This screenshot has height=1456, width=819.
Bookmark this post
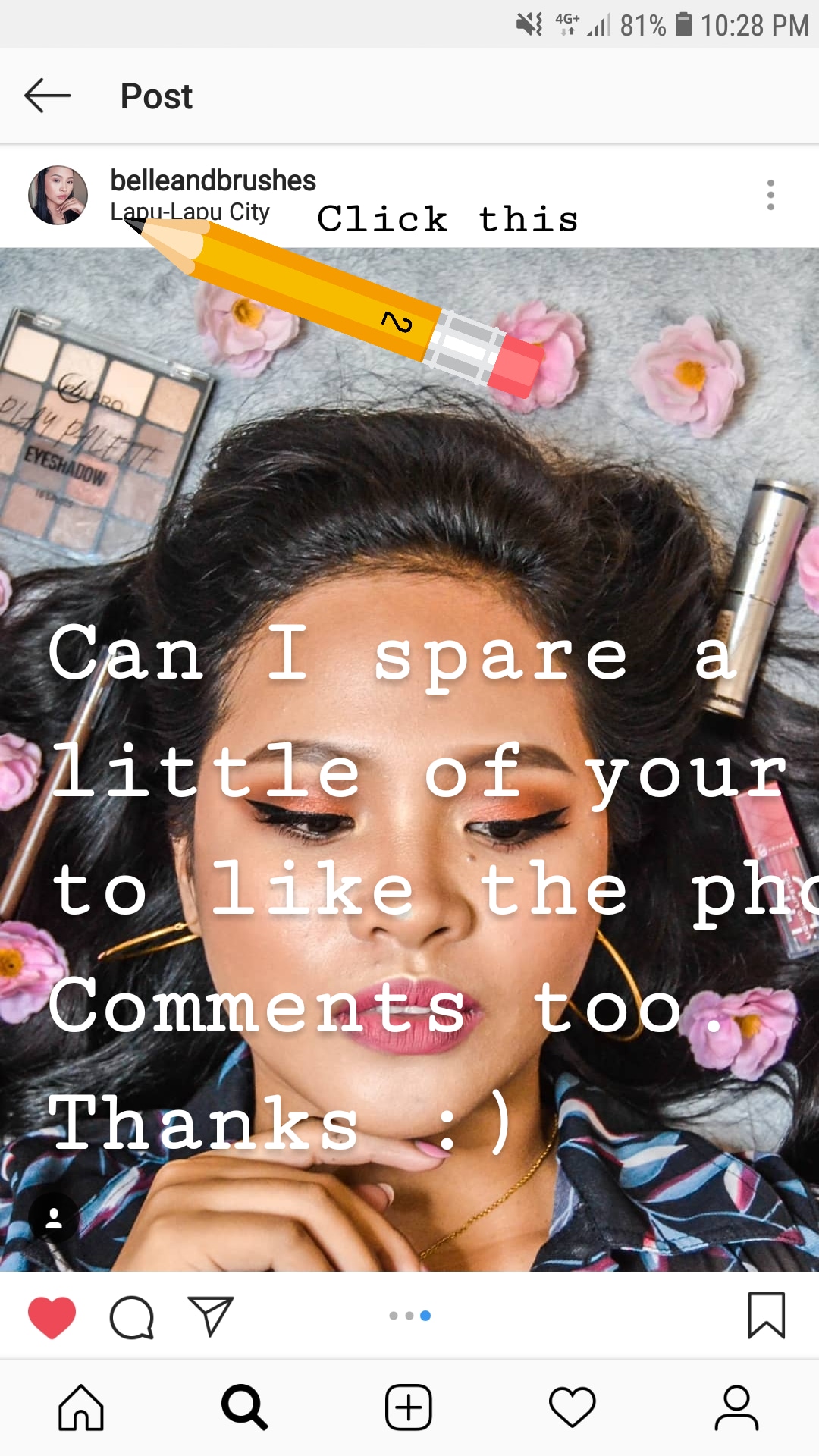click(x=766, y=1316)
